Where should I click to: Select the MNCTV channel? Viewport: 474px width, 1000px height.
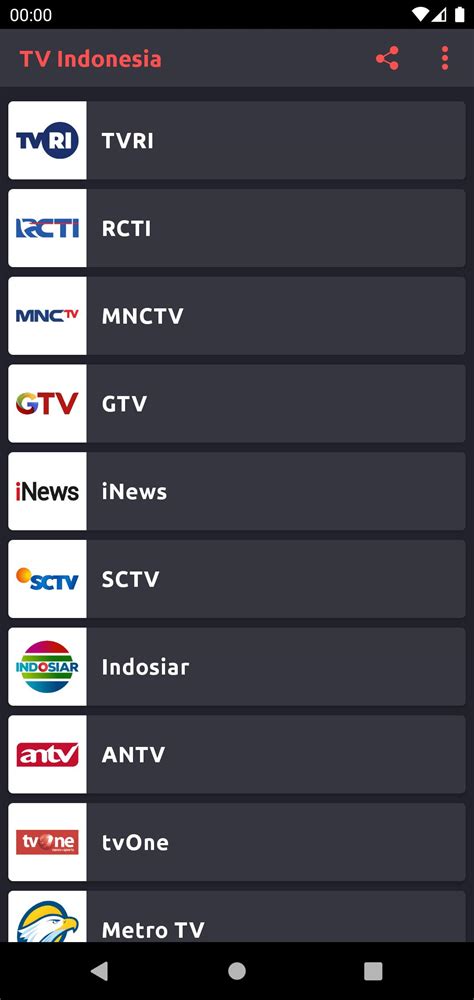[x=237, y=316]
